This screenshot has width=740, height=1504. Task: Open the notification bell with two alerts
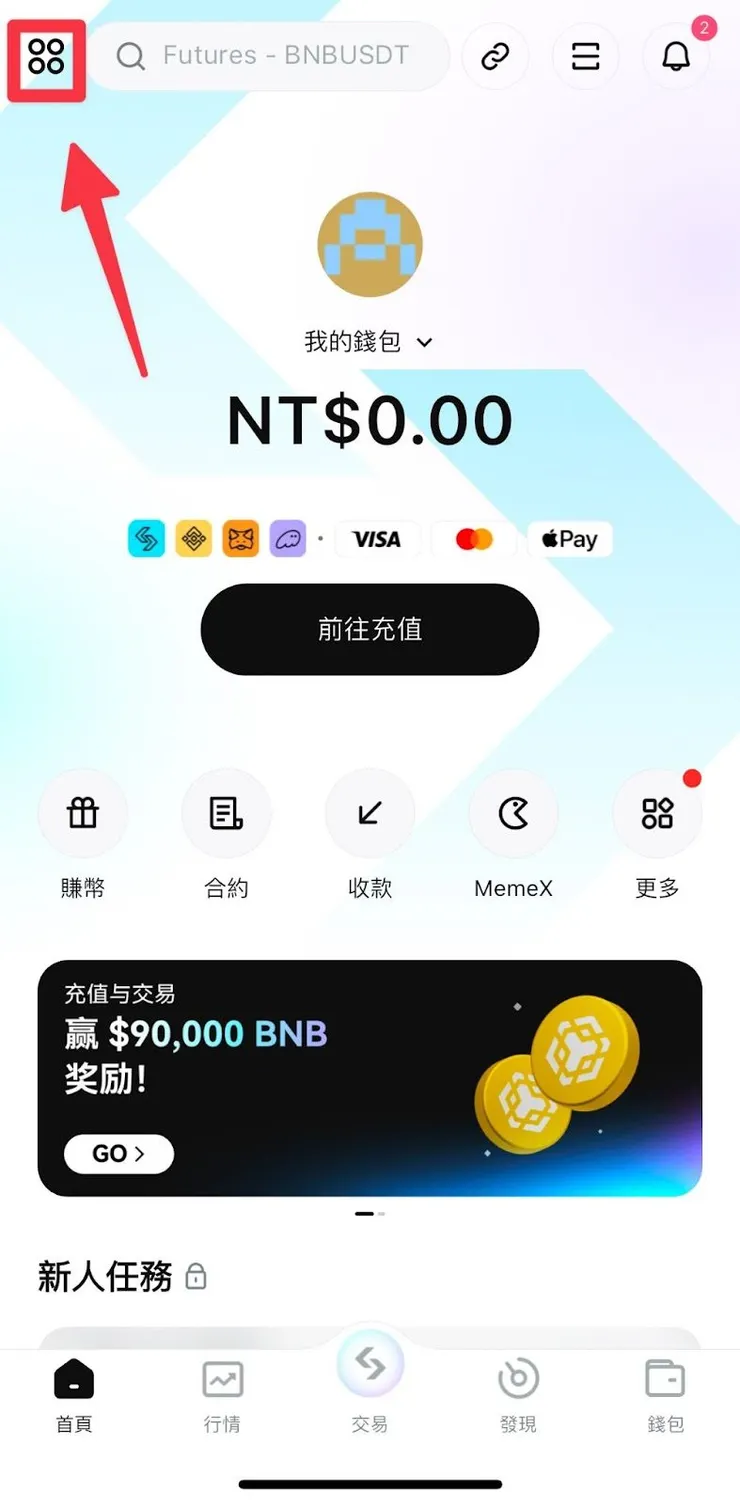pos(676,57)
